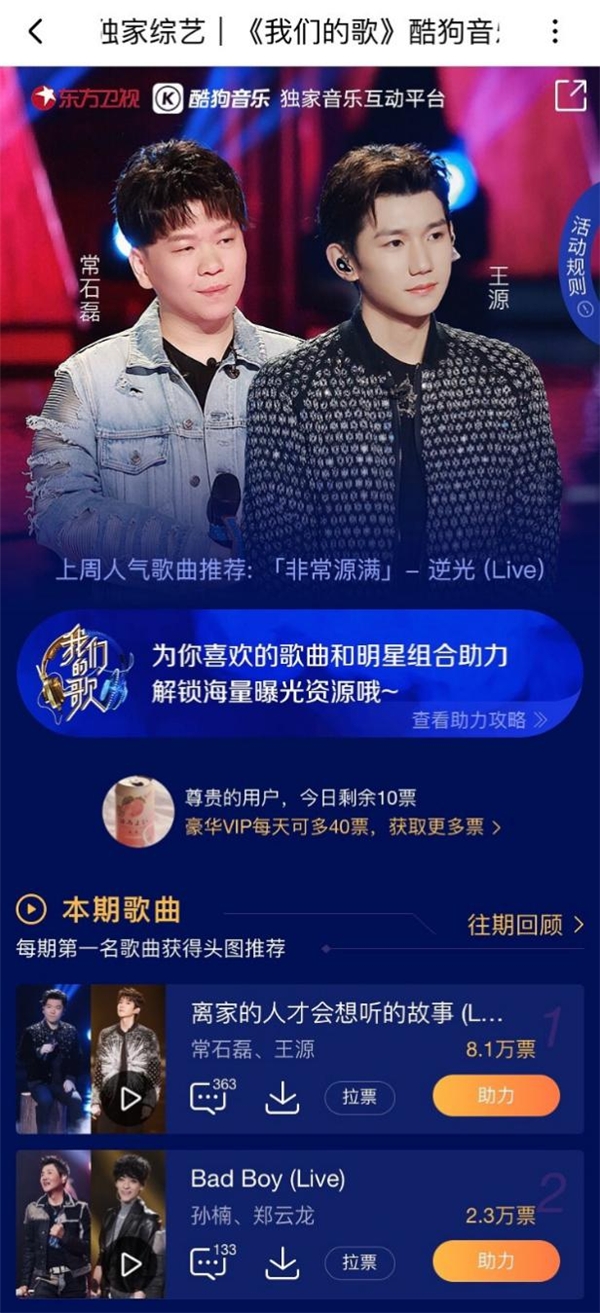The image size is (600, 1313).
Task: Download Bad Boy (Live)
Action: coord(282,1264)
